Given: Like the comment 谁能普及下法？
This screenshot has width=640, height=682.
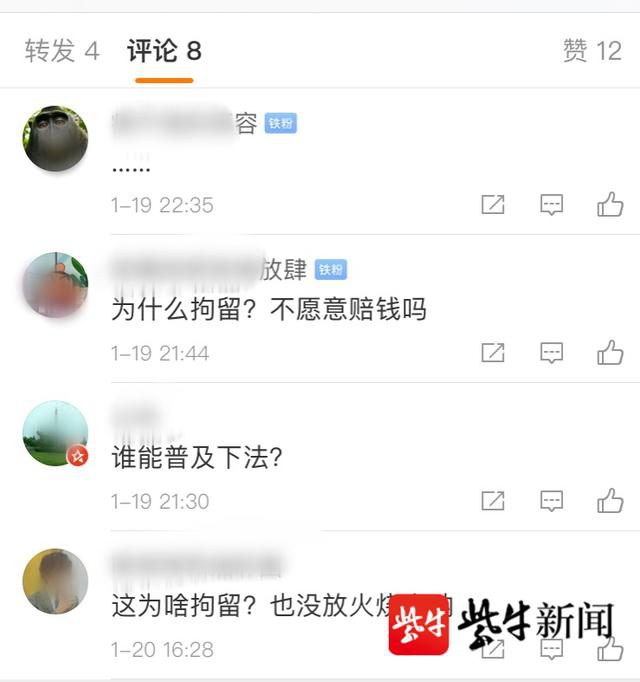Looking at the screenshot, I should [x=610, y=501].
